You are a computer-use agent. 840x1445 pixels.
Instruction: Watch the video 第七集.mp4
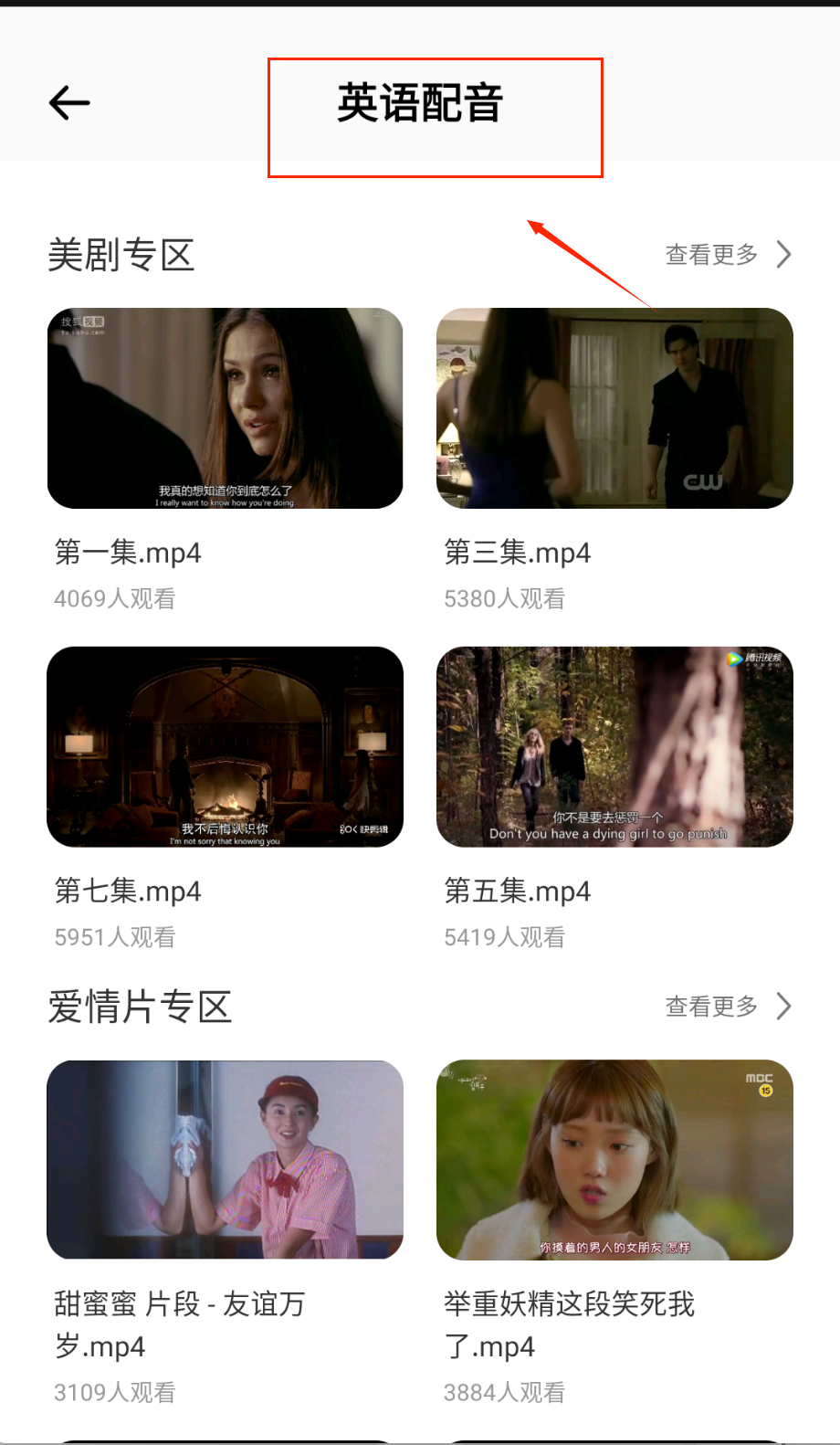click(225, 747)
